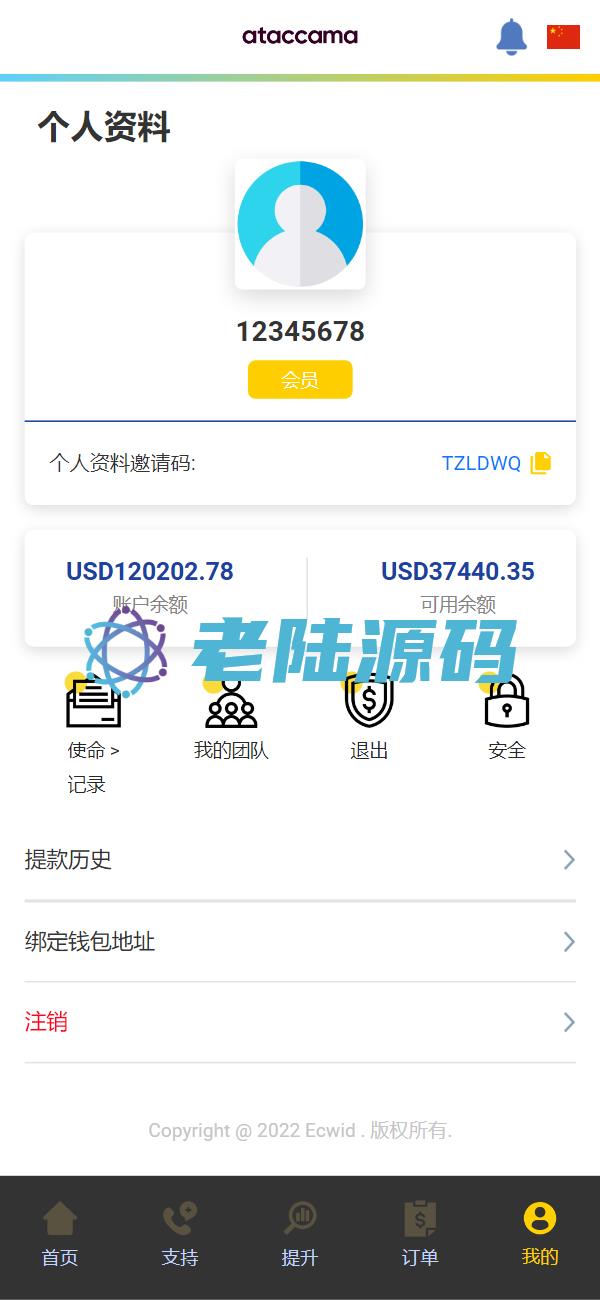This screenshot has width=600, height=1300.
Task: Change language via the China flag
Action: tap(563, 37)
